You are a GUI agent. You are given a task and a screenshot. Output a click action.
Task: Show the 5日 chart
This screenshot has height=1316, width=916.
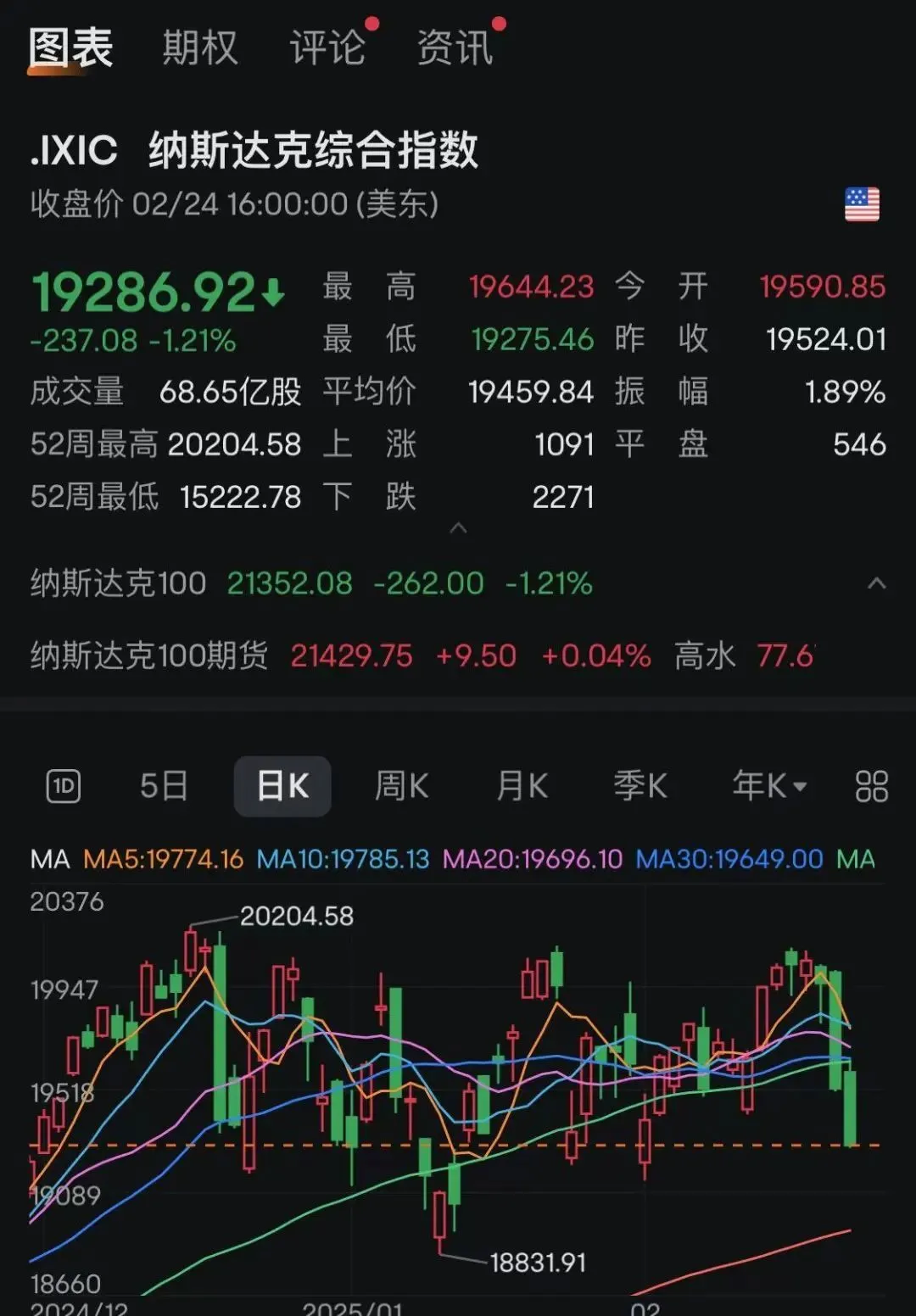[x=164, y=786]
